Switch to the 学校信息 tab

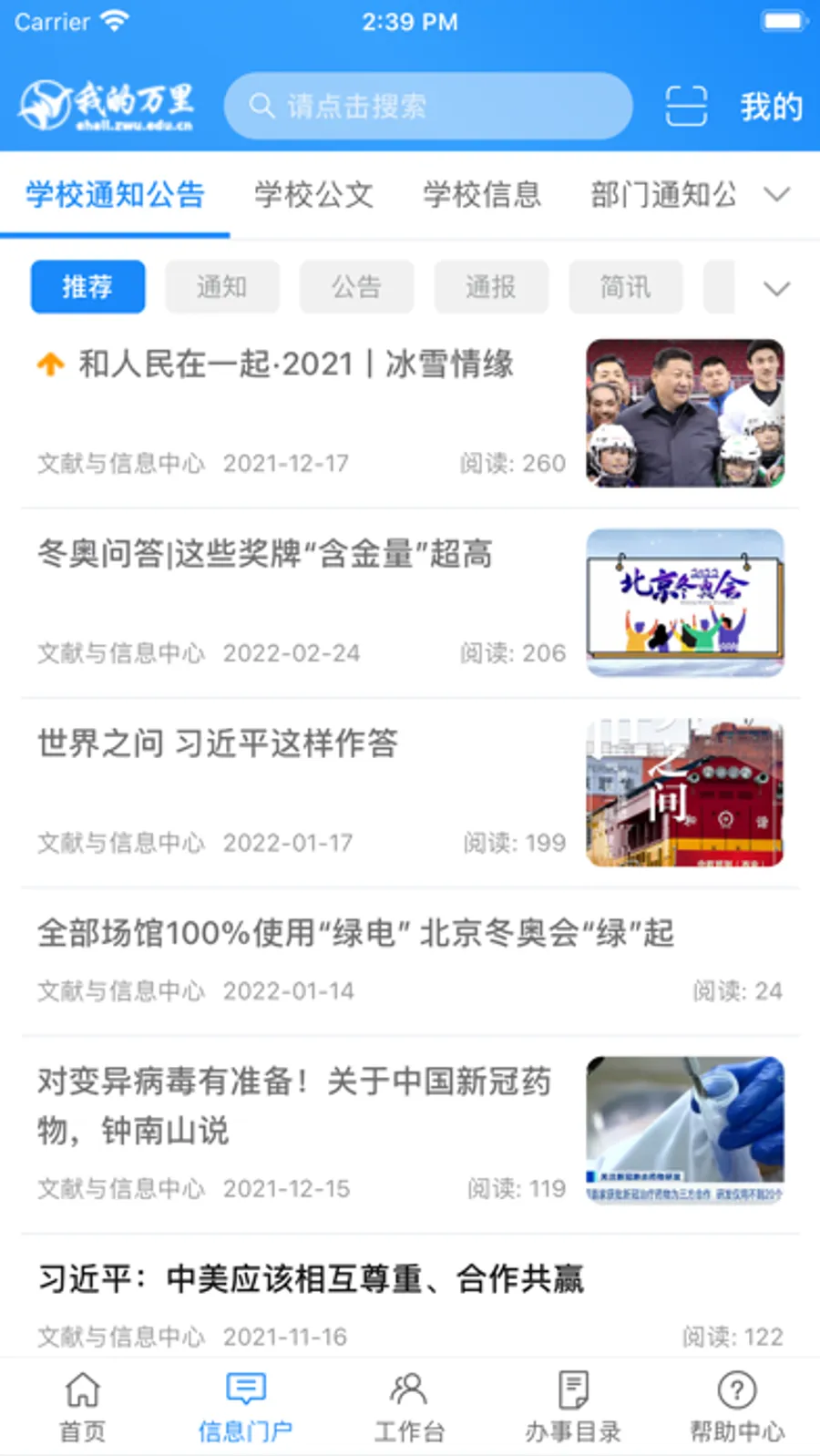point(482,194)
